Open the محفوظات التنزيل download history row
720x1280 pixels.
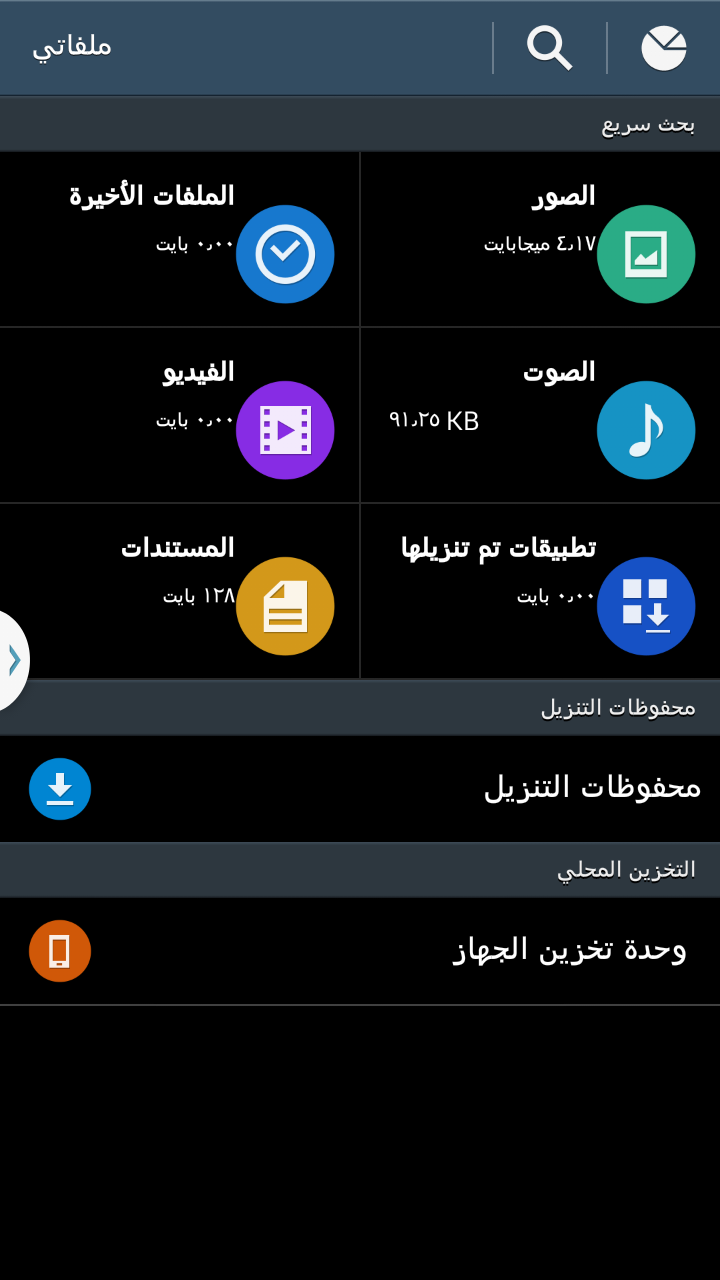click(x=360, y=788)
